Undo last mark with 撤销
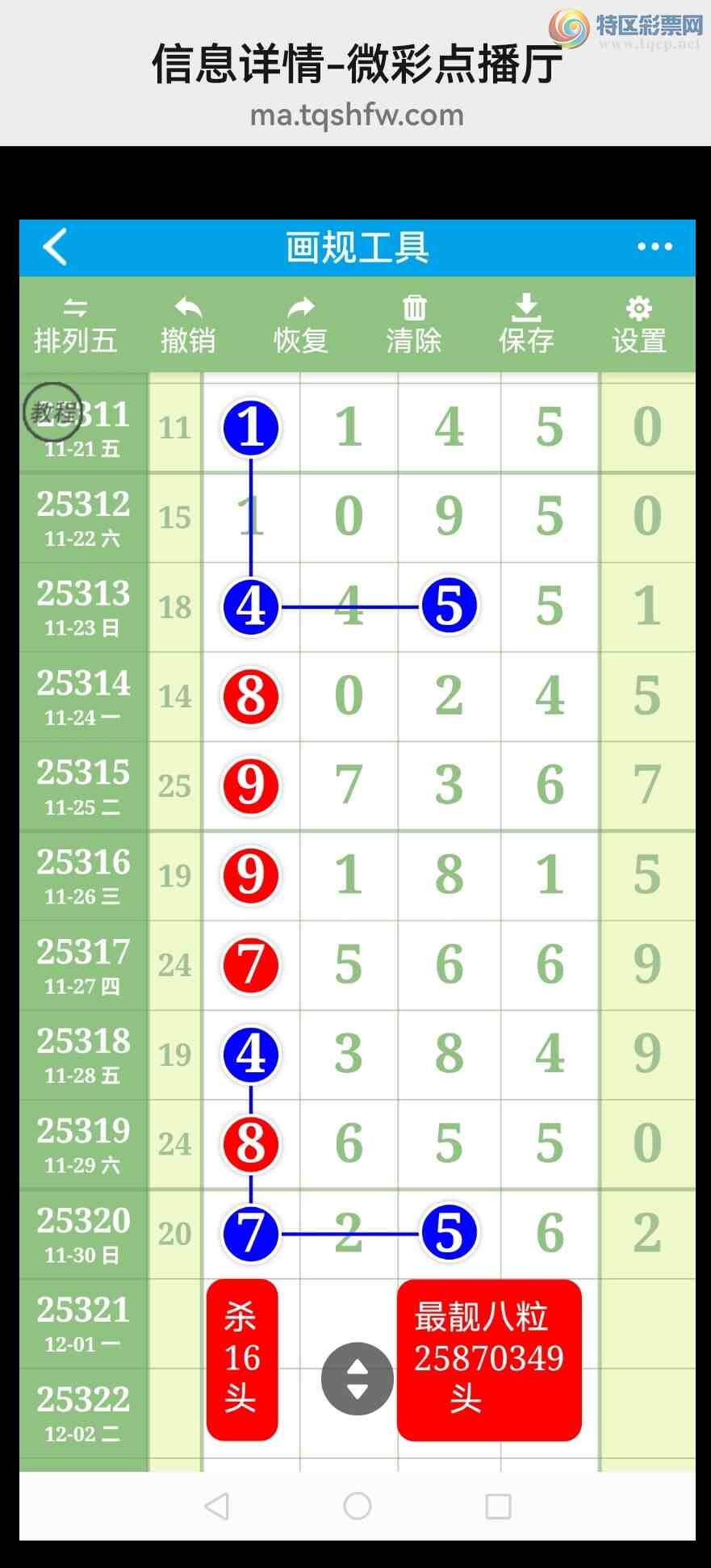711x1568 pixels. pyautogui.click(x=188, y=325)
